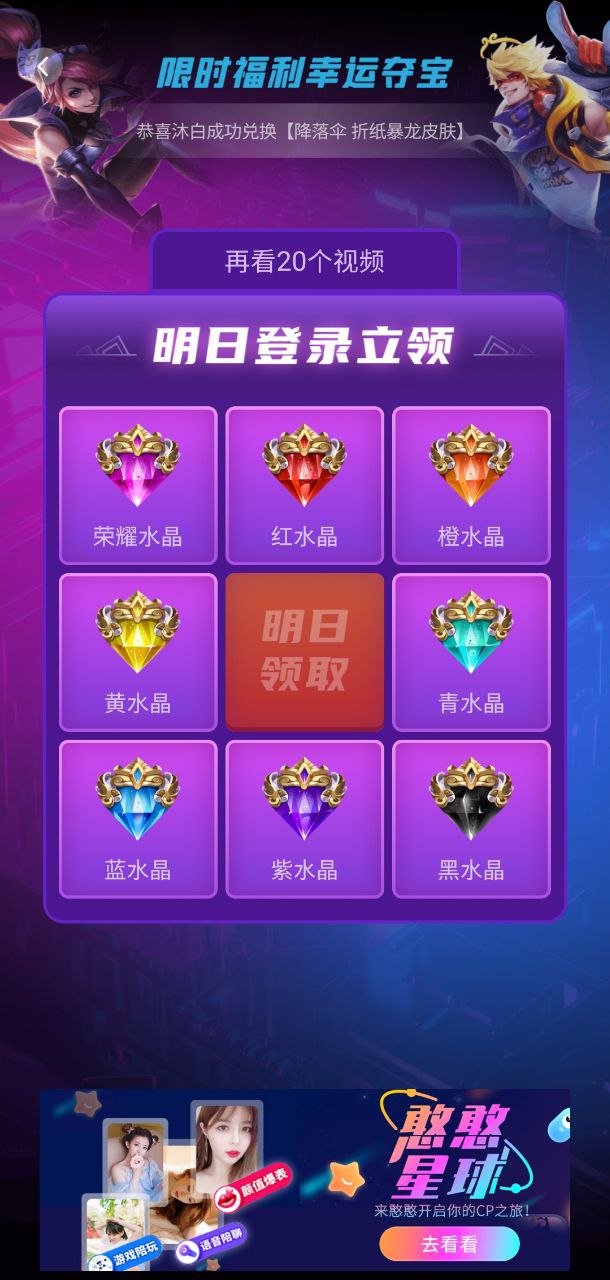Select the 青水晶 prize tile
Image resolution: width=610 pixels, height=1280 pixels.
[471, 652]
